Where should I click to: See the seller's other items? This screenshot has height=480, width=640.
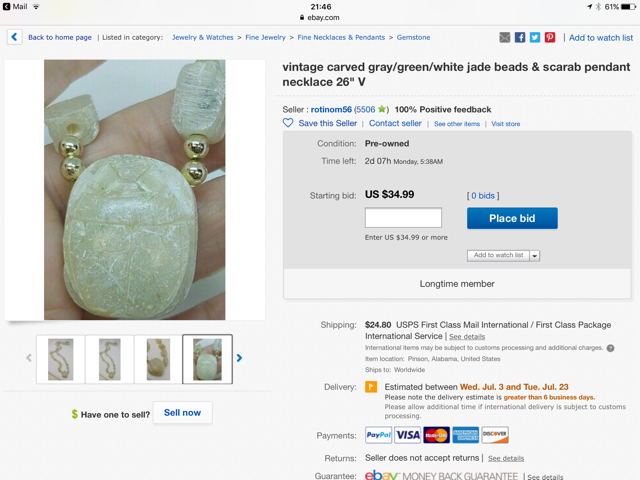pos(456,124)
